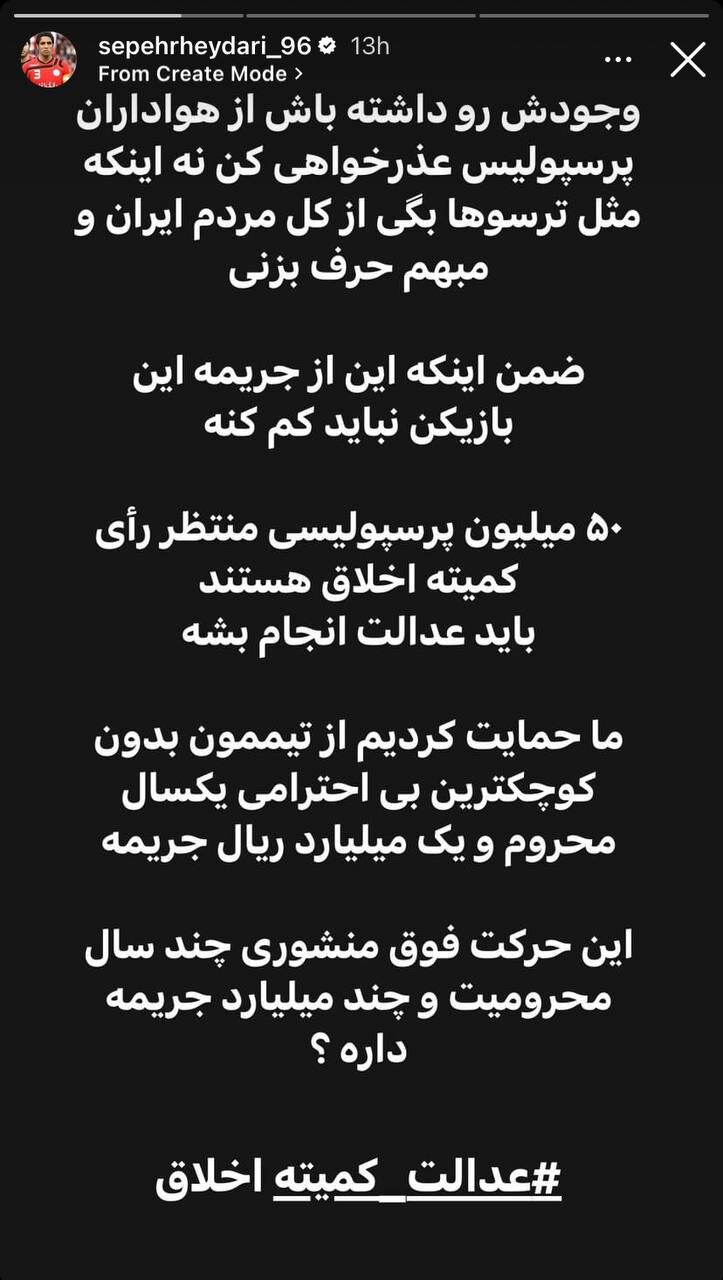The image size is (723, 1280).
Task: Tap the player photo inside the avatar circle
Action: pos(47,59)
